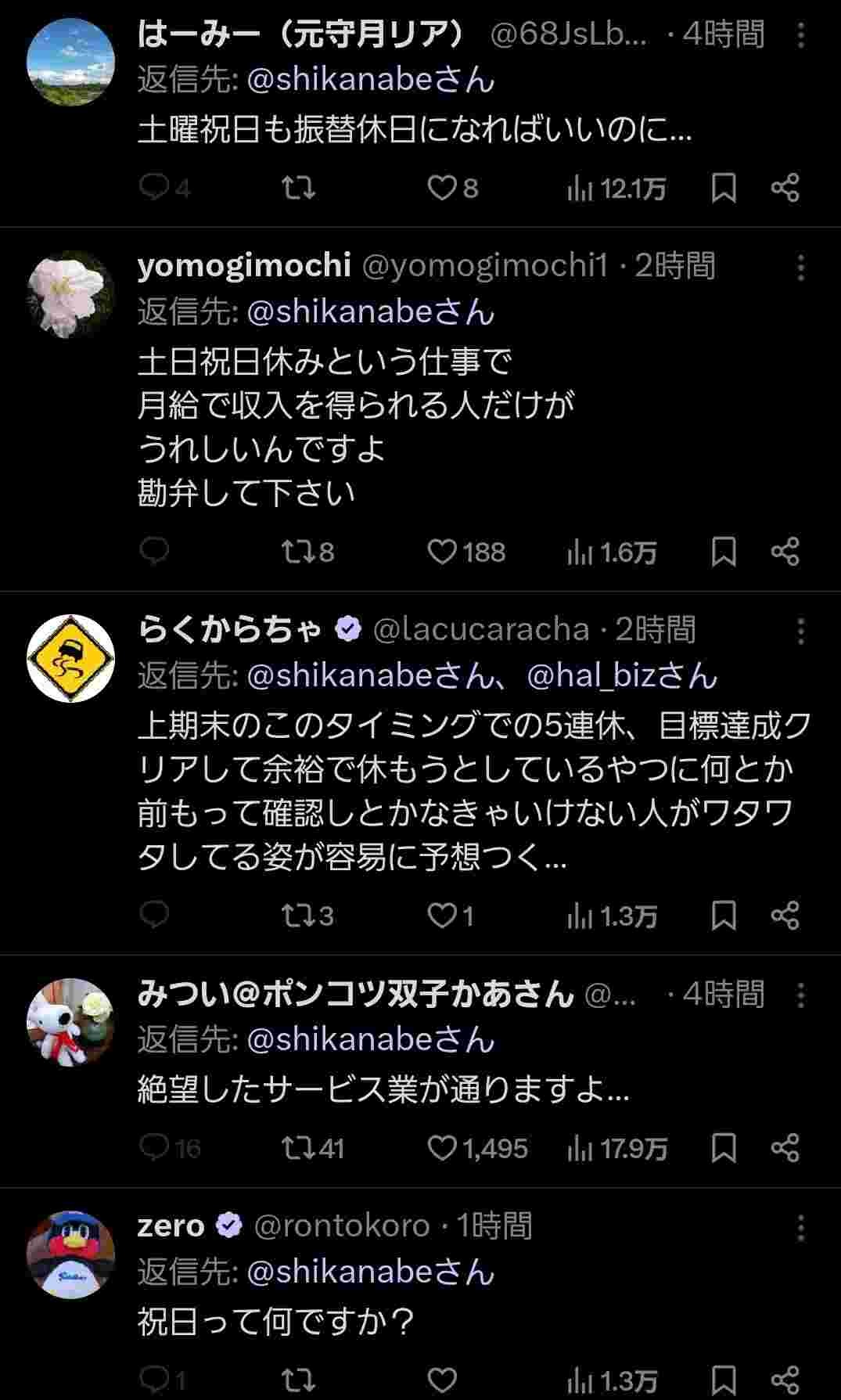841x1400 pixels.
Task: Reply to はーみー's tweet
Action: click(x=153, y=188)
